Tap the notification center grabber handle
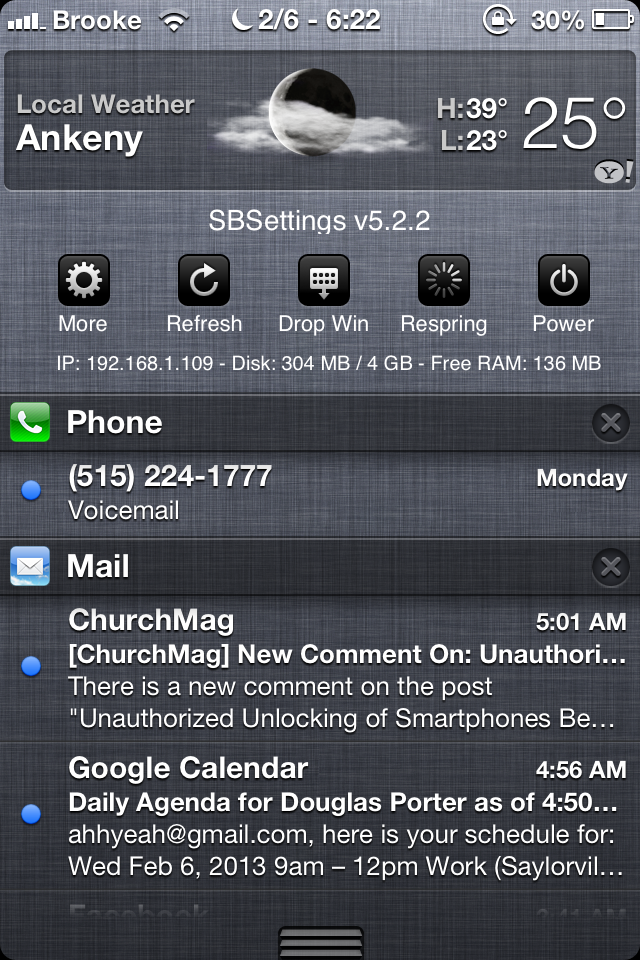640x960 pixels. point(320,942)
